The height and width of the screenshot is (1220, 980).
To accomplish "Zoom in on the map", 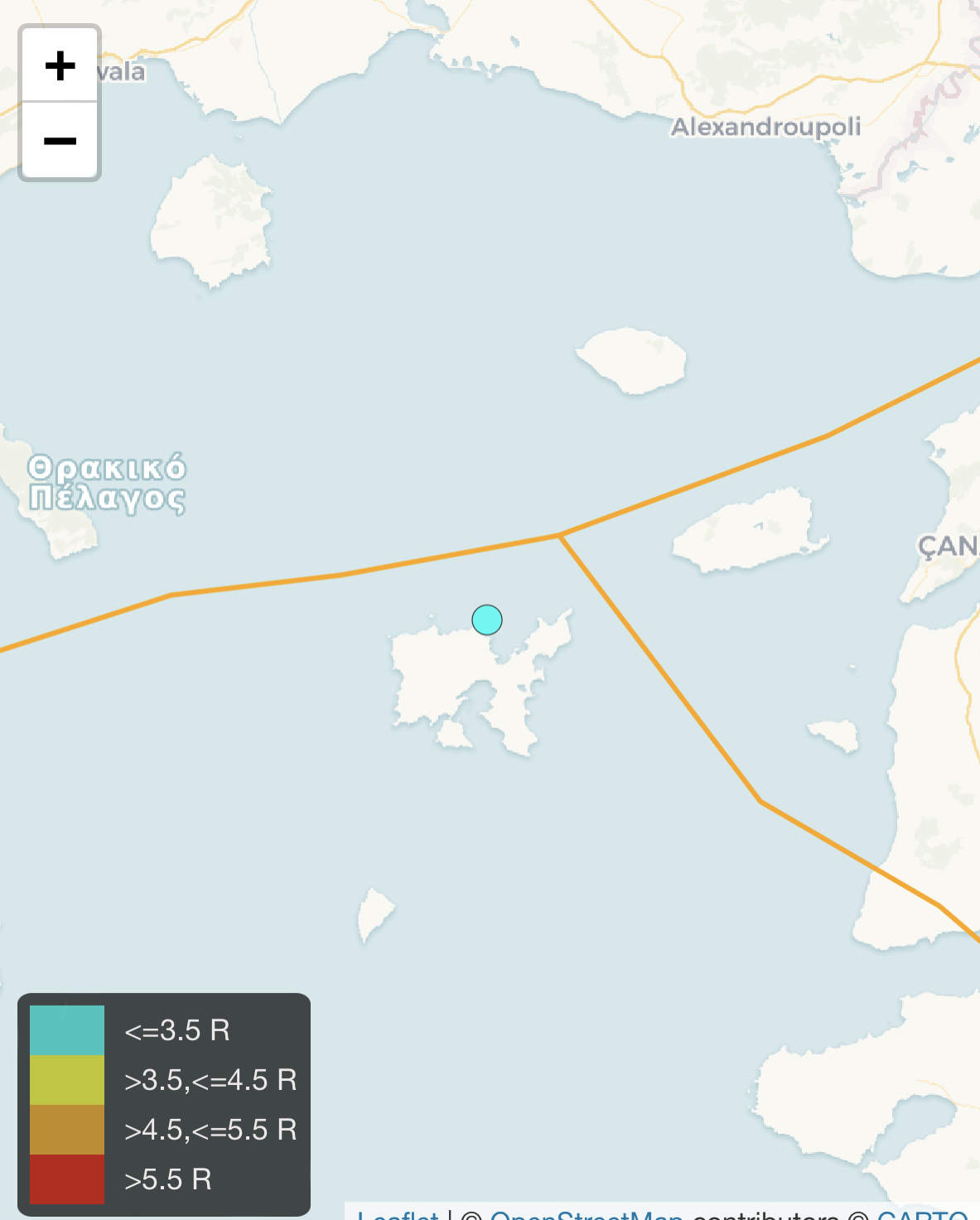I will point(60,65).
